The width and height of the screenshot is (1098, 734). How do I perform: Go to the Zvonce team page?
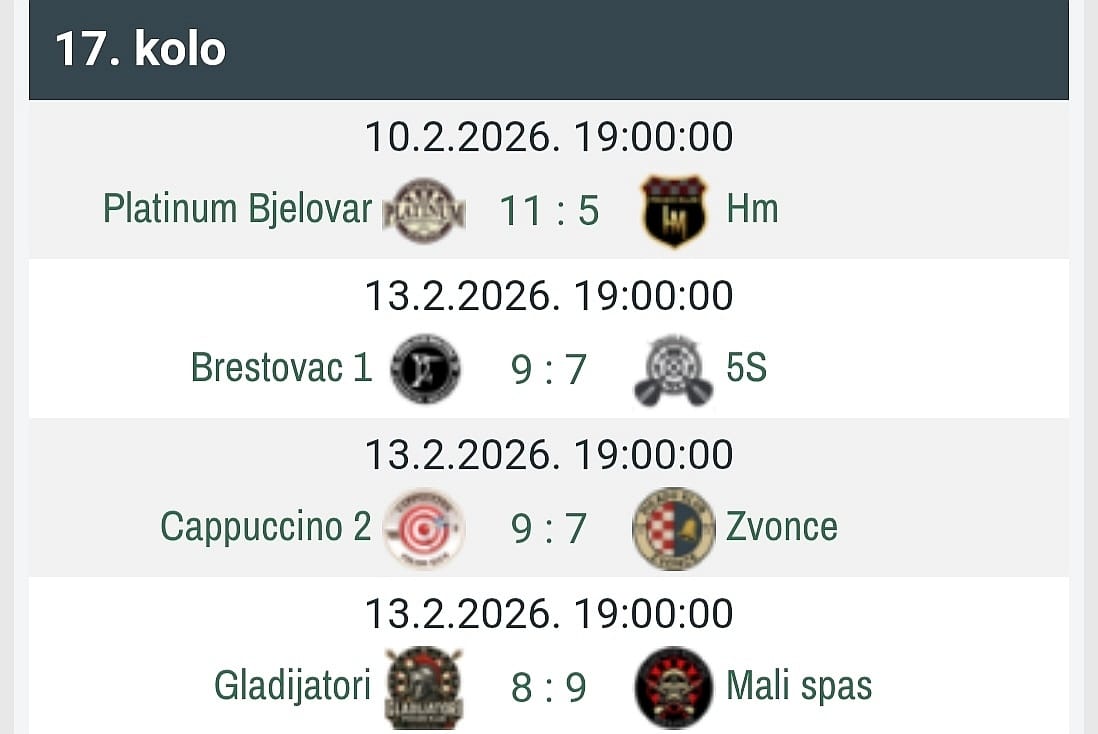pyautogui.click(x=781, y=527)
